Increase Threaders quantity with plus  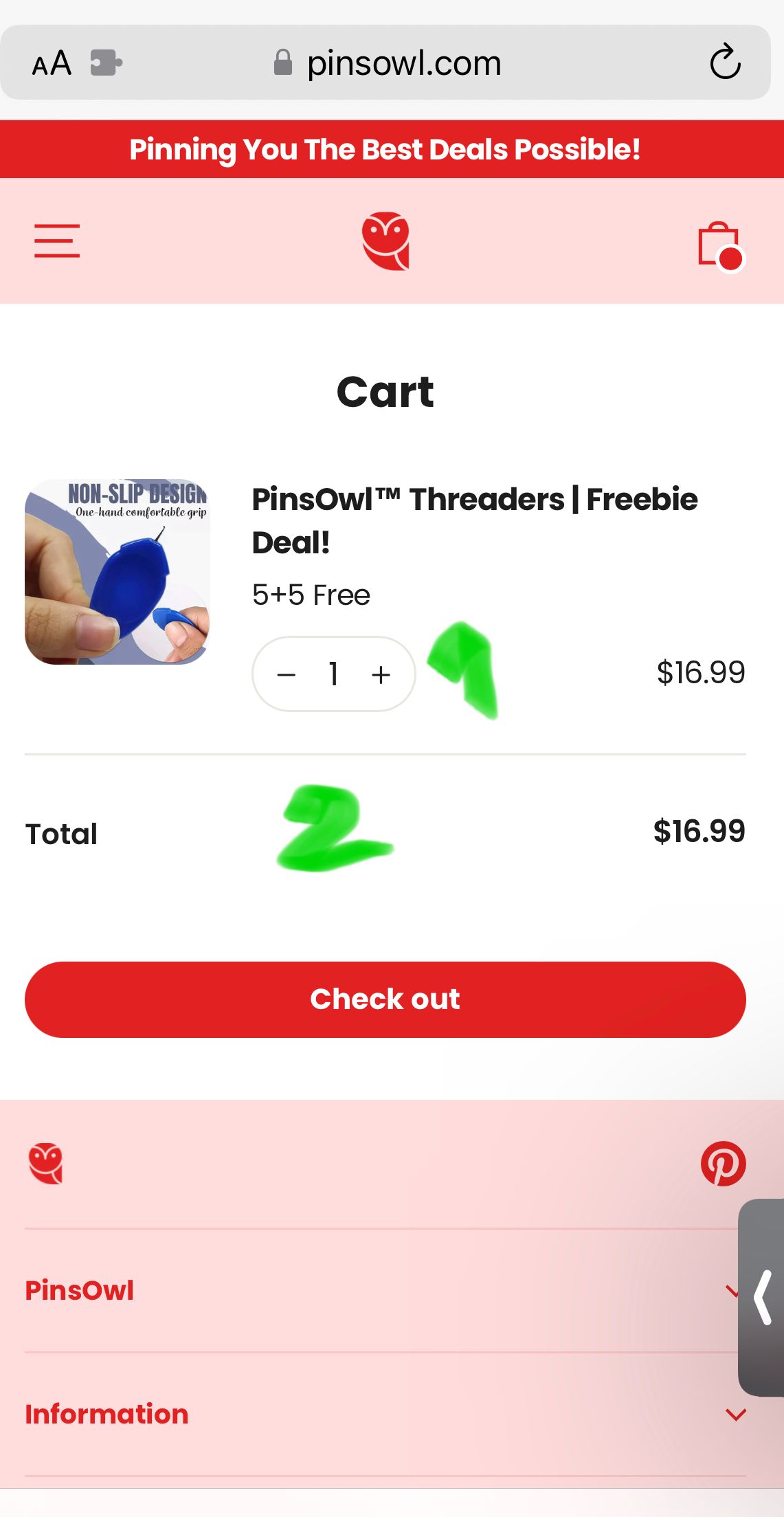pos(381,675)
